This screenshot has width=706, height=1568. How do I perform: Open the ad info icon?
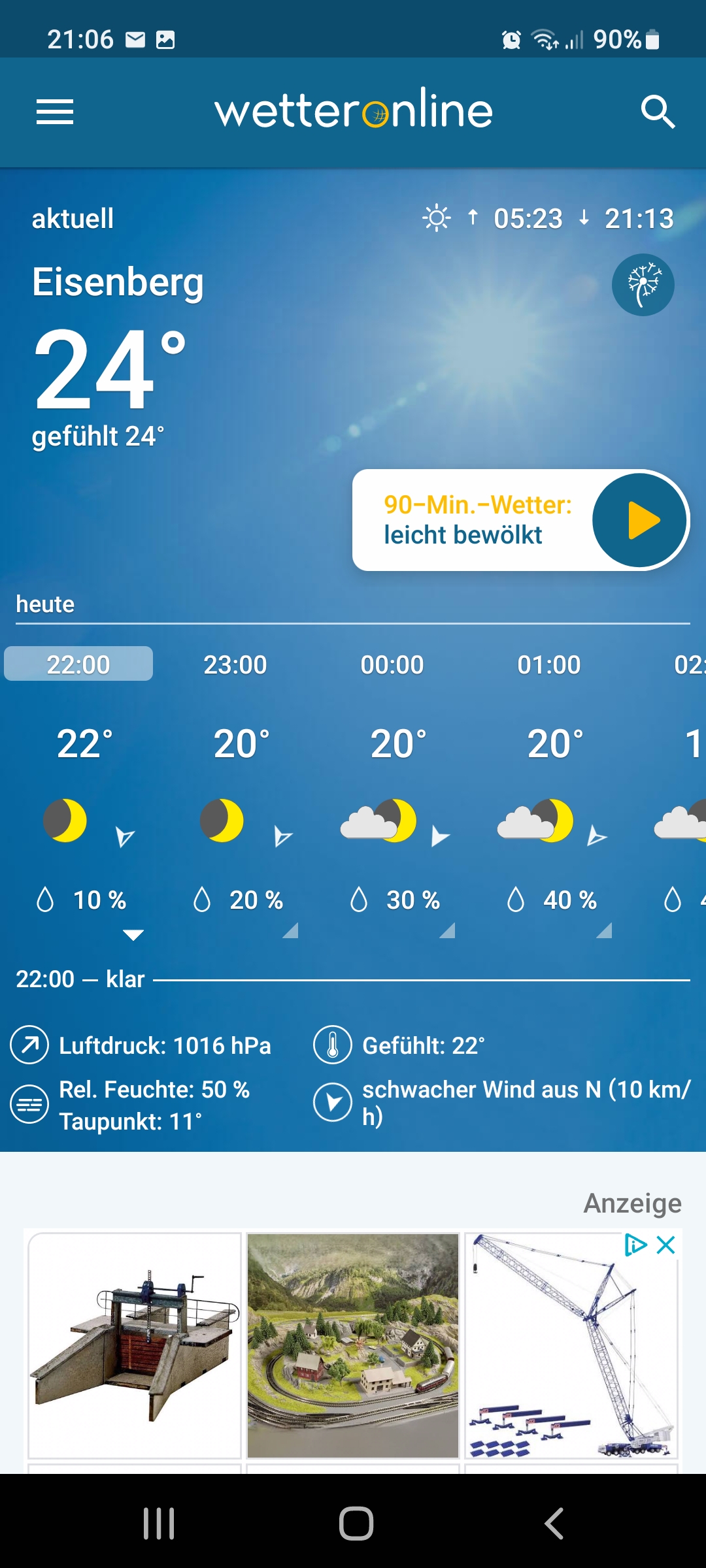[x=635, y=1245]
